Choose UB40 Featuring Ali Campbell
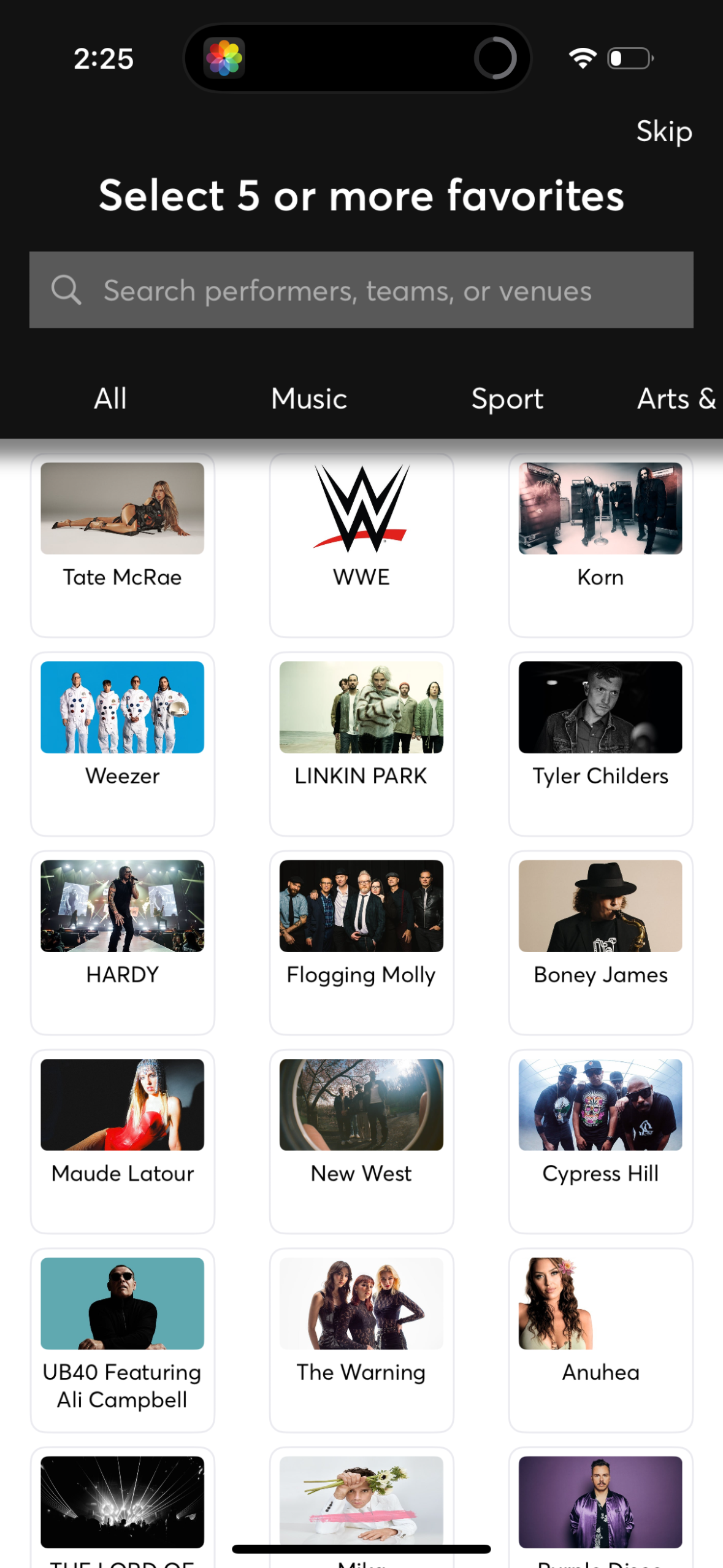 pos(122,1340)
